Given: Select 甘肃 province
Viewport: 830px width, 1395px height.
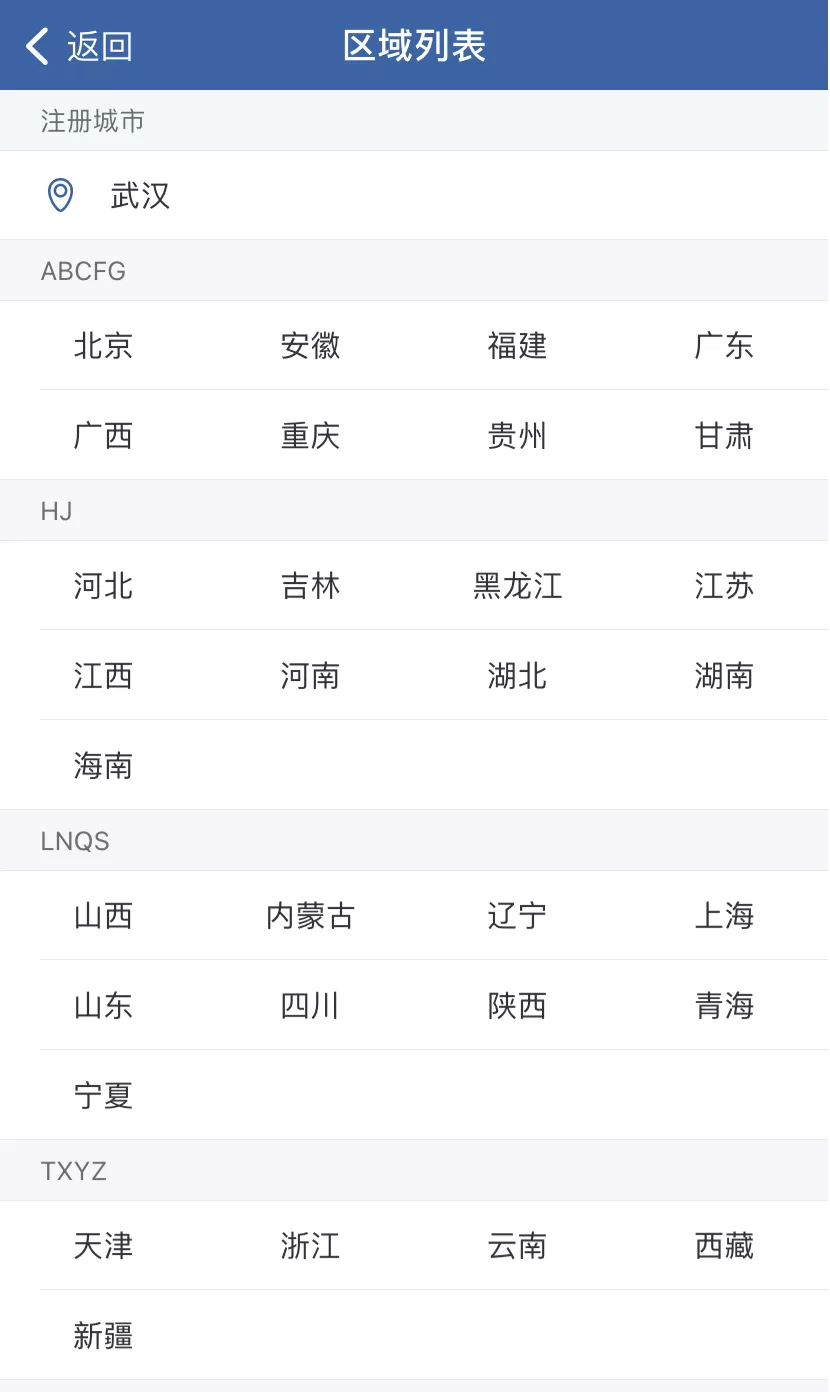Looking at the screenshot, I should (724, 436).
